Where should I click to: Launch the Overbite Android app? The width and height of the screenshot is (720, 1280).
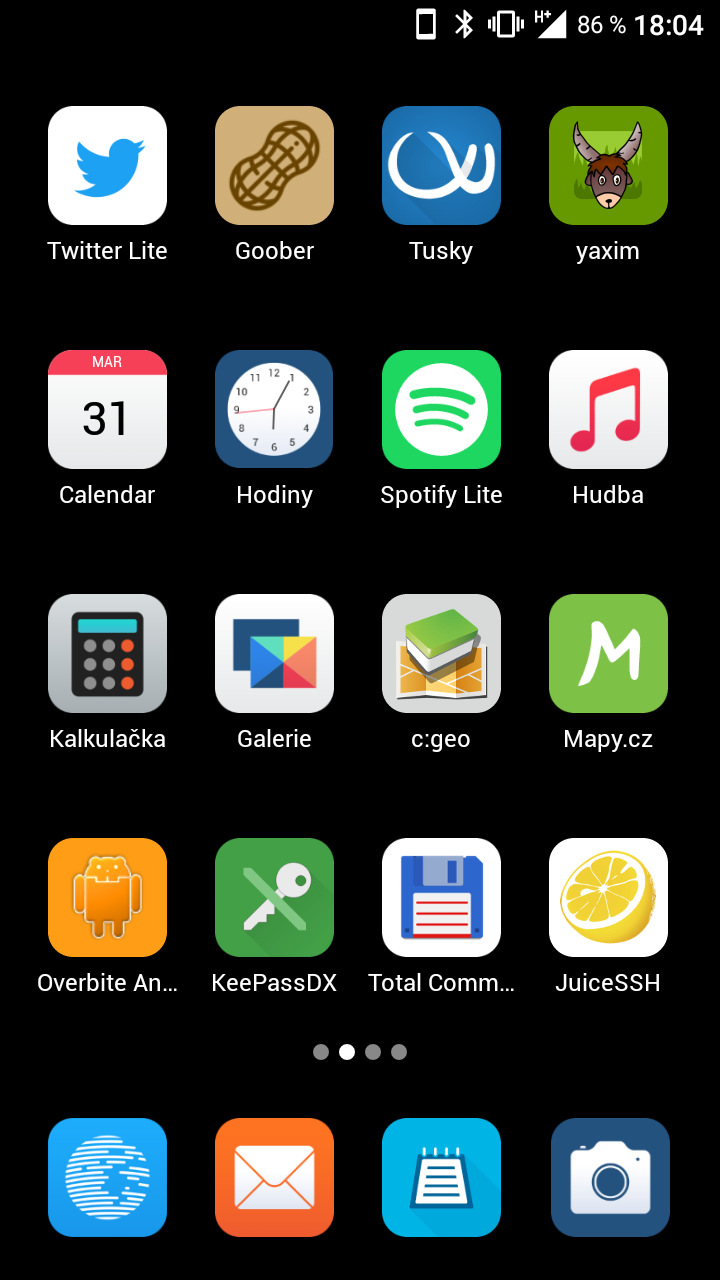(107, 898)
